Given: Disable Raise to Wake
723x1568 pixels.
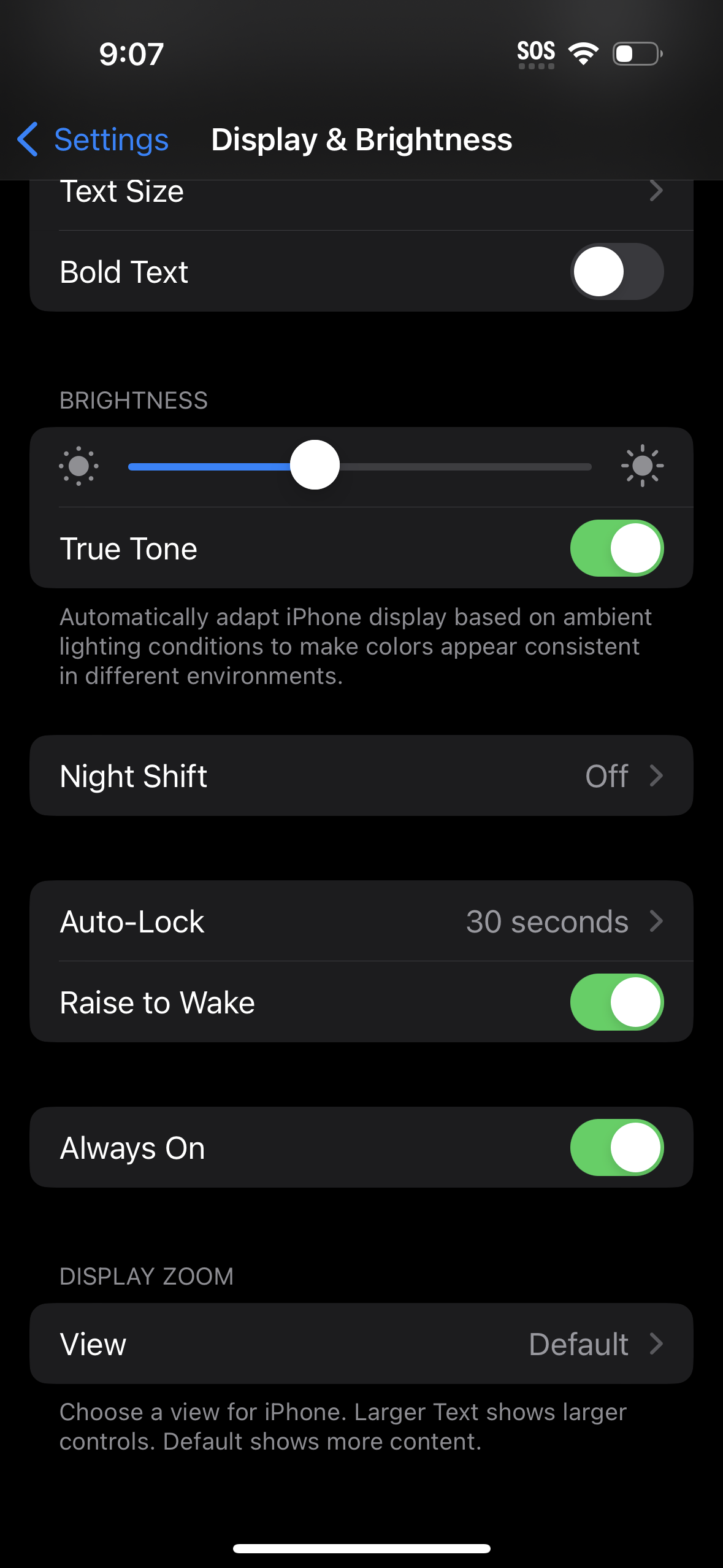Looking at the screenshot, I should click(x=616, y=1002).
